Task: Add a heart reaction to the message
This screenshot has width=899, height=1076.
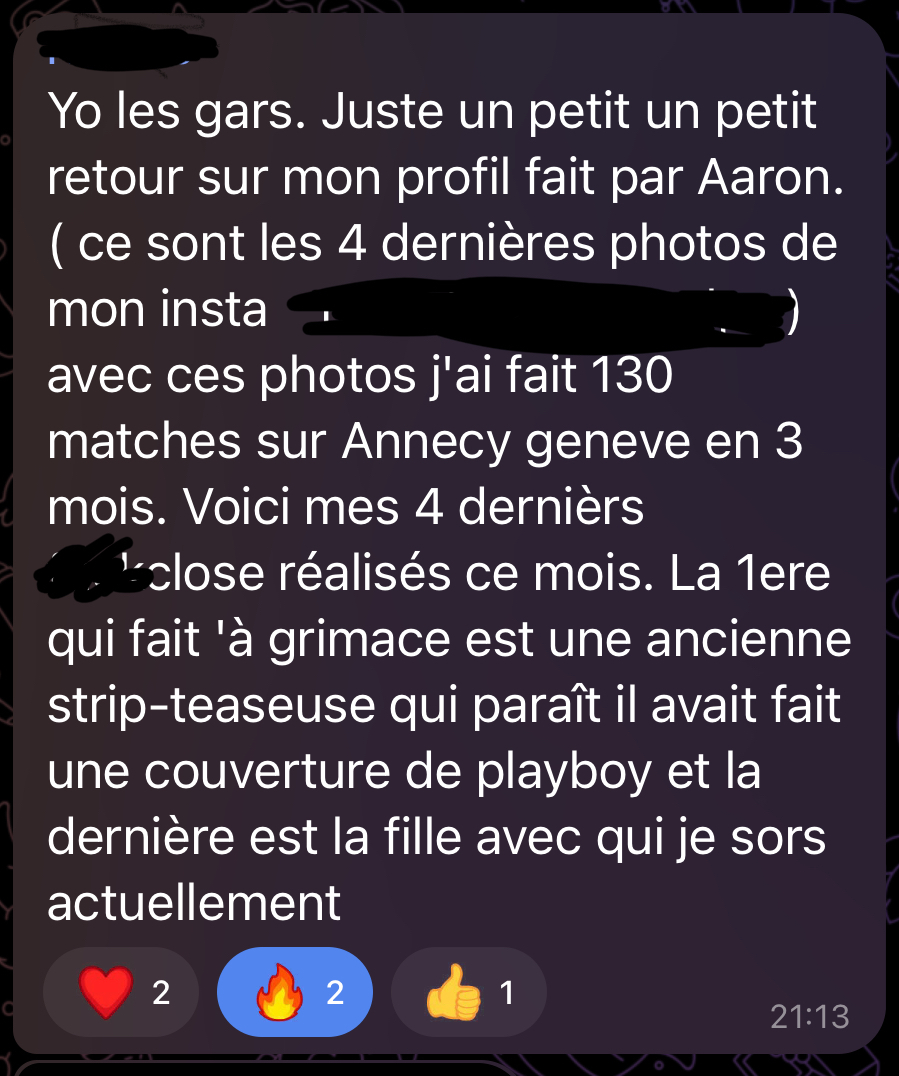Action: (x=121, y=992)
